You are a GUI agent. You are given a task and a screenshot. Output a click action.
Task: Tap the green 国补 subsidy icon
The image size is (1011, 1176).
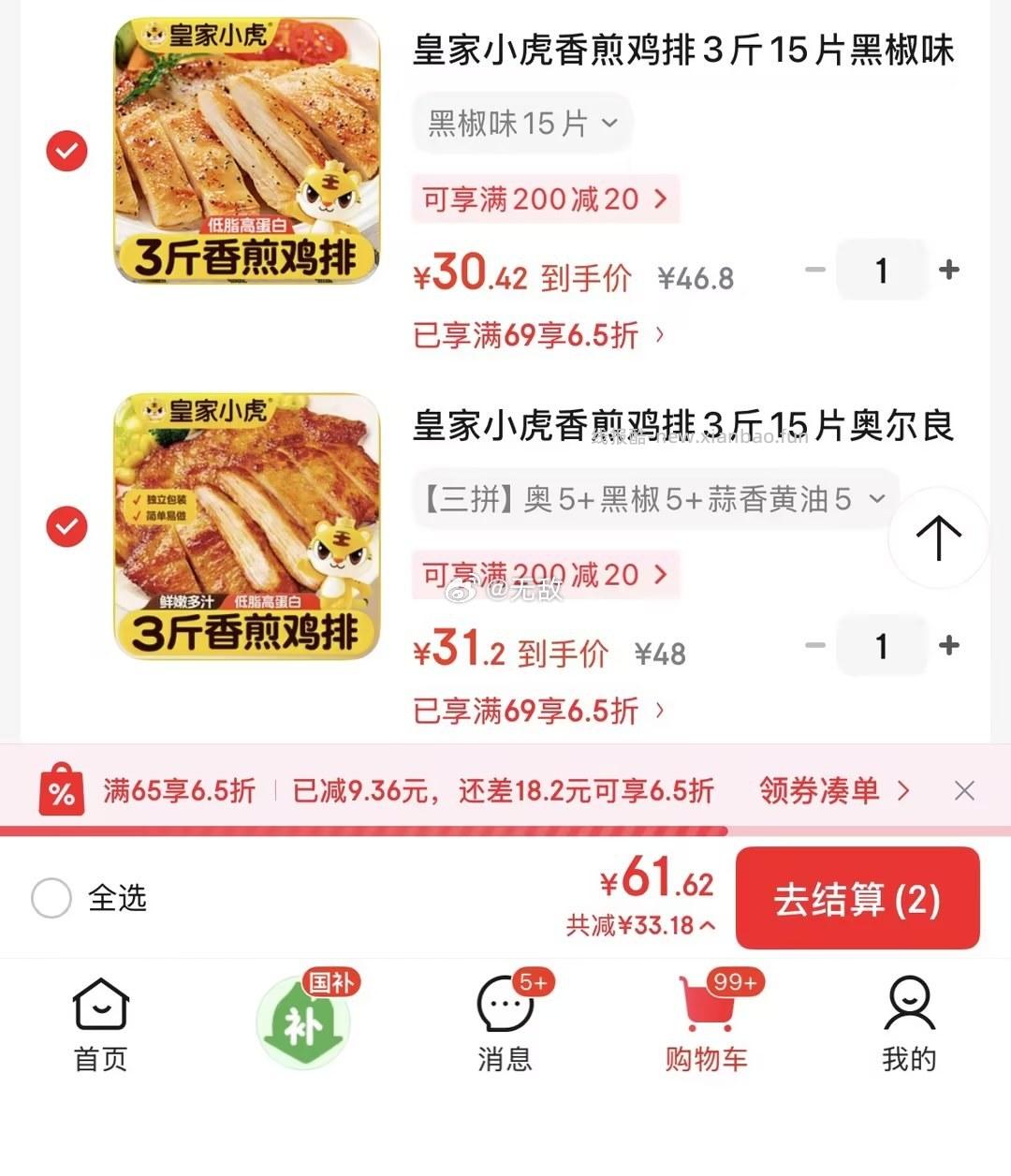pos(303,1021)
